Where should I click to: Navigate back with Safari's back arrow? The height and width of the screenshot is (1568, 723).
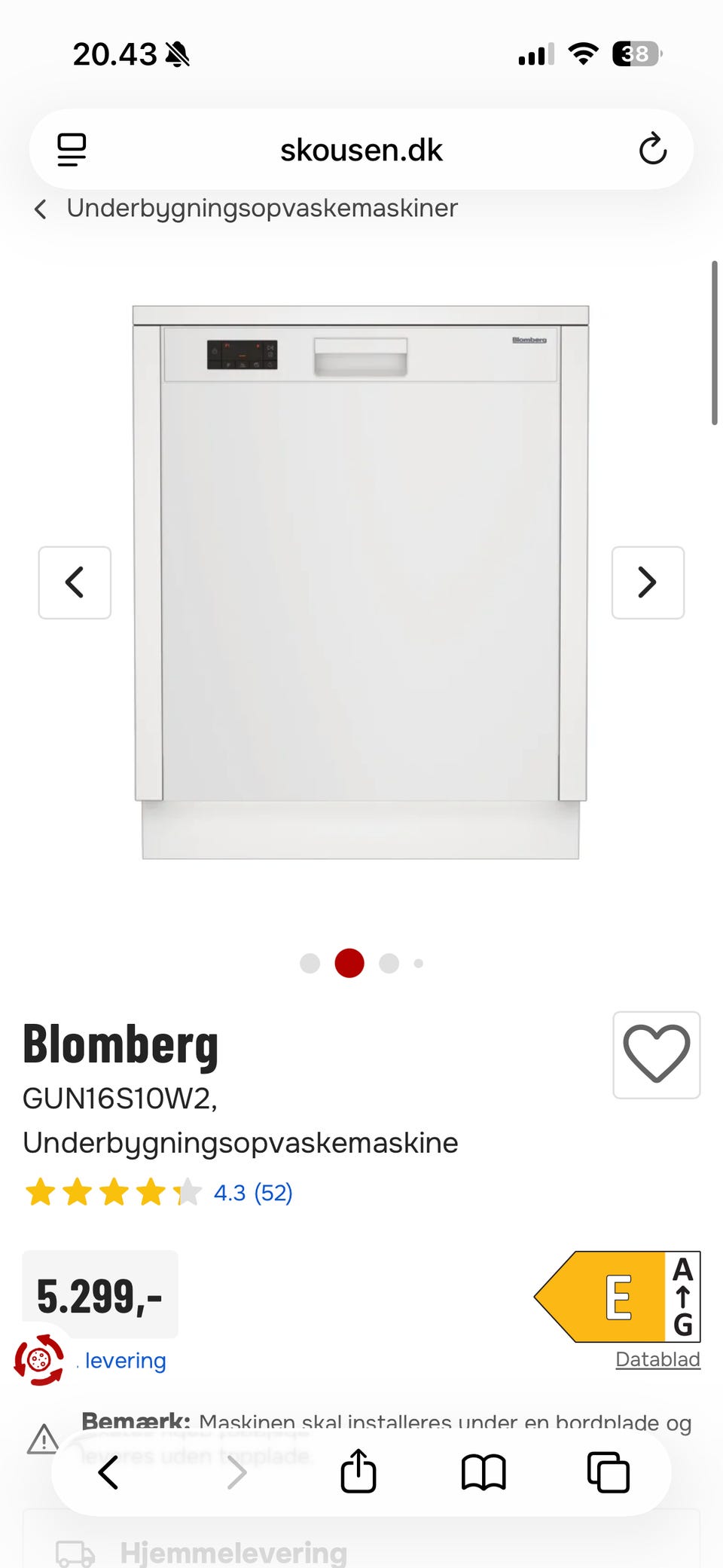pyautogui.click(x=108, y=1472)
